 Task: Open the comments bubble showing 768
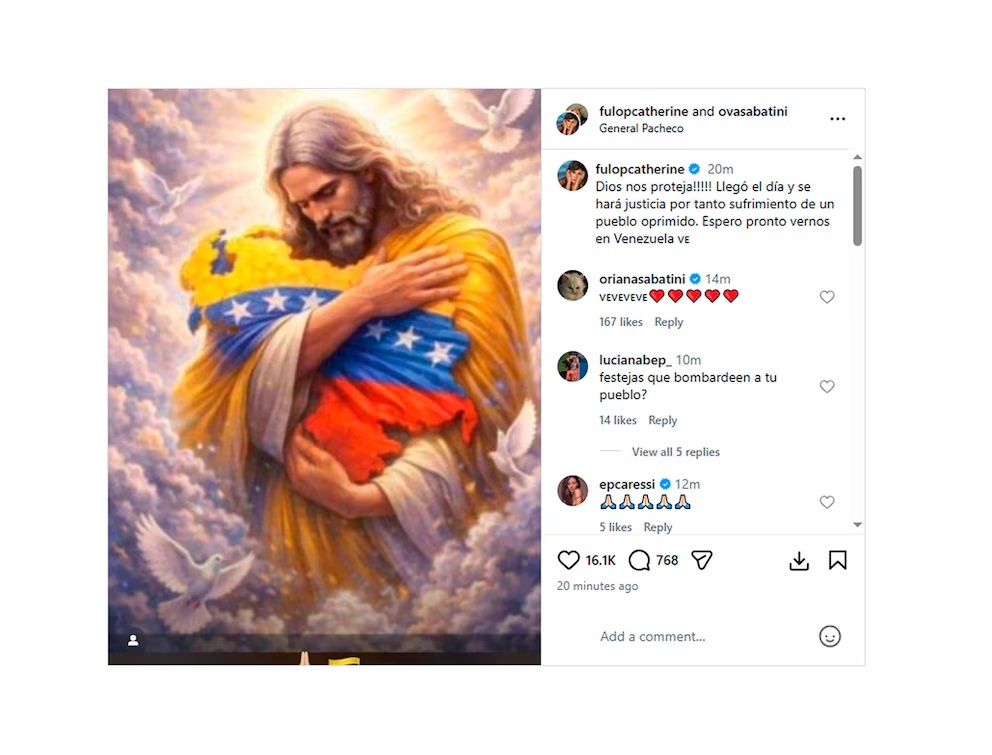tap(639, 560)
